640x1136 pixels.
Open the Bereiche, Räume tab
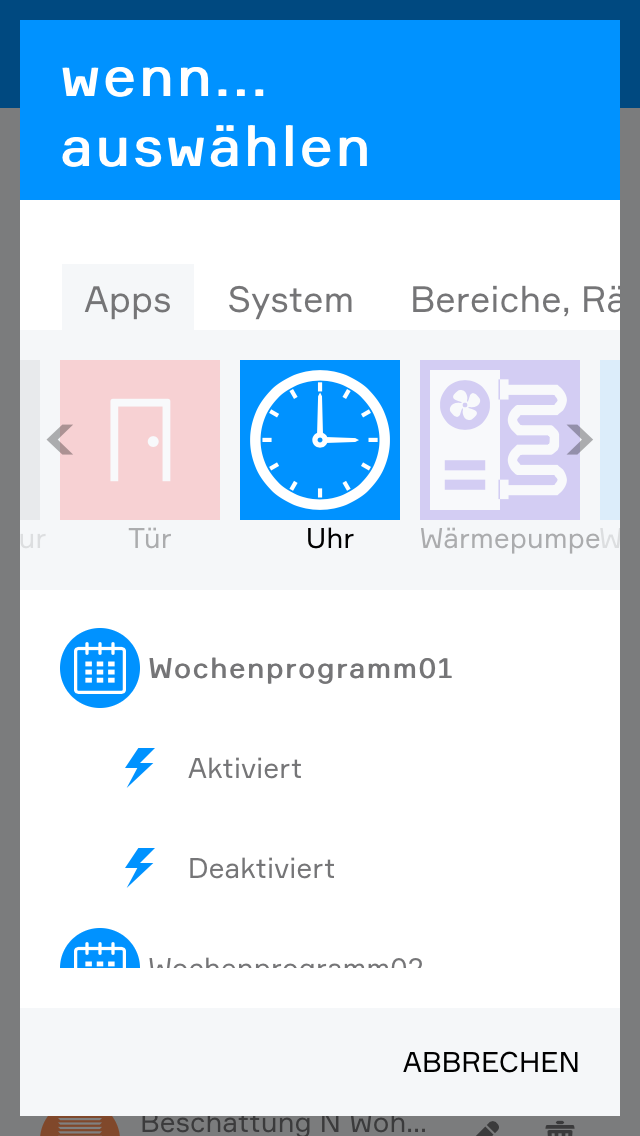[515, 300]
